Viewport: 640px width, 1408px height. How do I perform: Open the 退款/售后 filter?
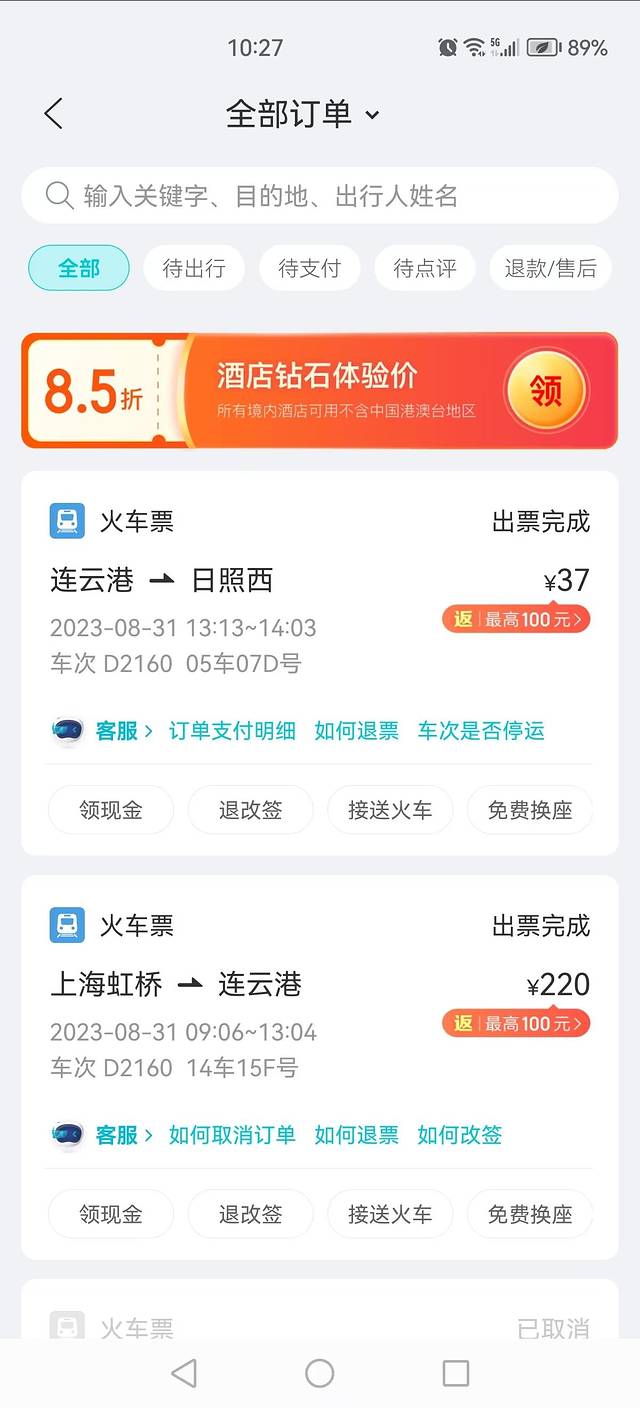pos(550,268)
